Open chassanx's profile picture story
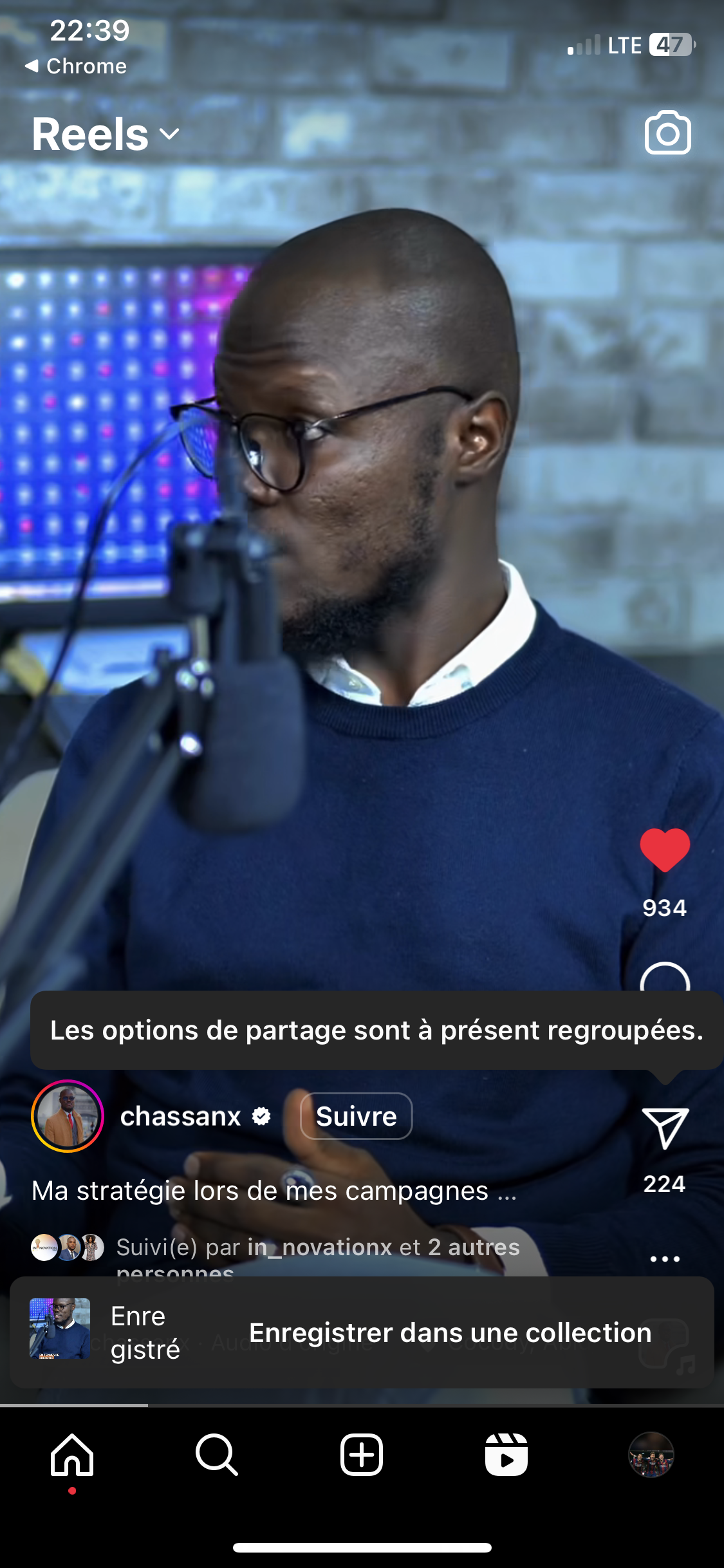The width and height of the screenshot is (724, 1568). pos(68,1116)
